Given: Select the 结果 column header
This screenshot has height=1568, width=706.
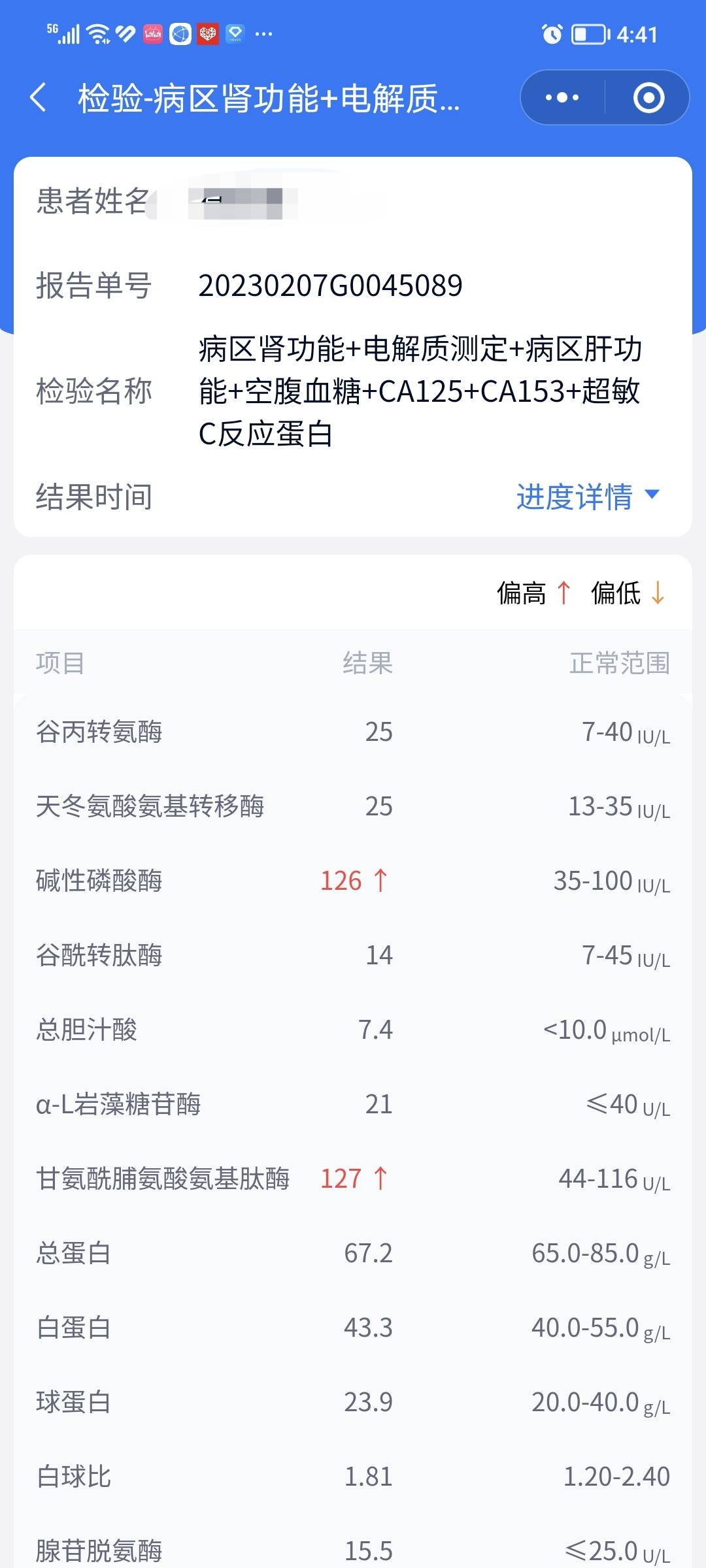Looking at the screenshot, I should [367, 664].
